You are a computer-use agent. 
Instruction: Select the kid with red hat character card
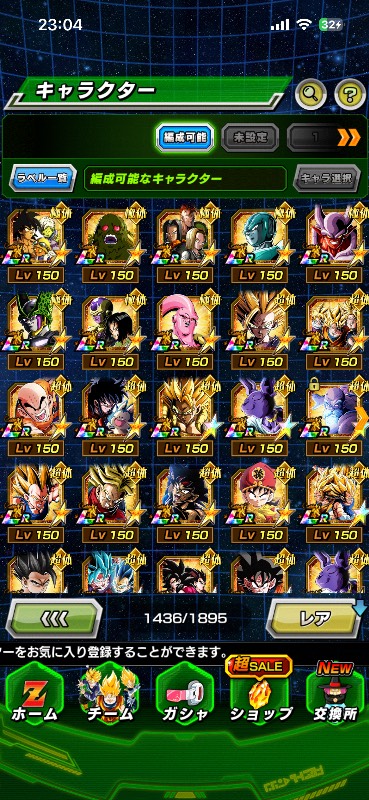coord(260,505)
